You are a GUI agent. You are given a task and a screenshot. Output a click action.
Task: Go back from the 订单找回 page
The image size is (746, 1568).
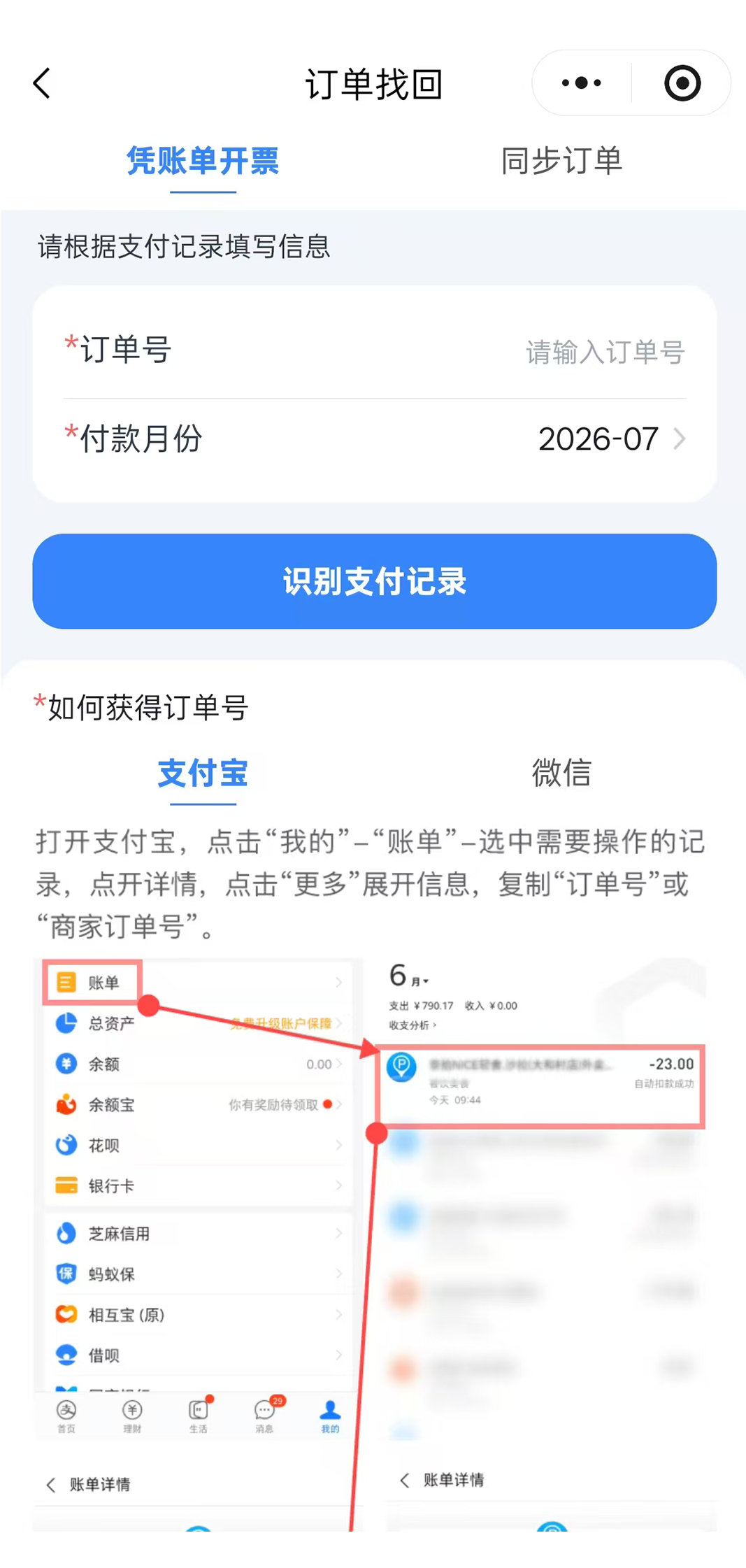pos(42,83)
